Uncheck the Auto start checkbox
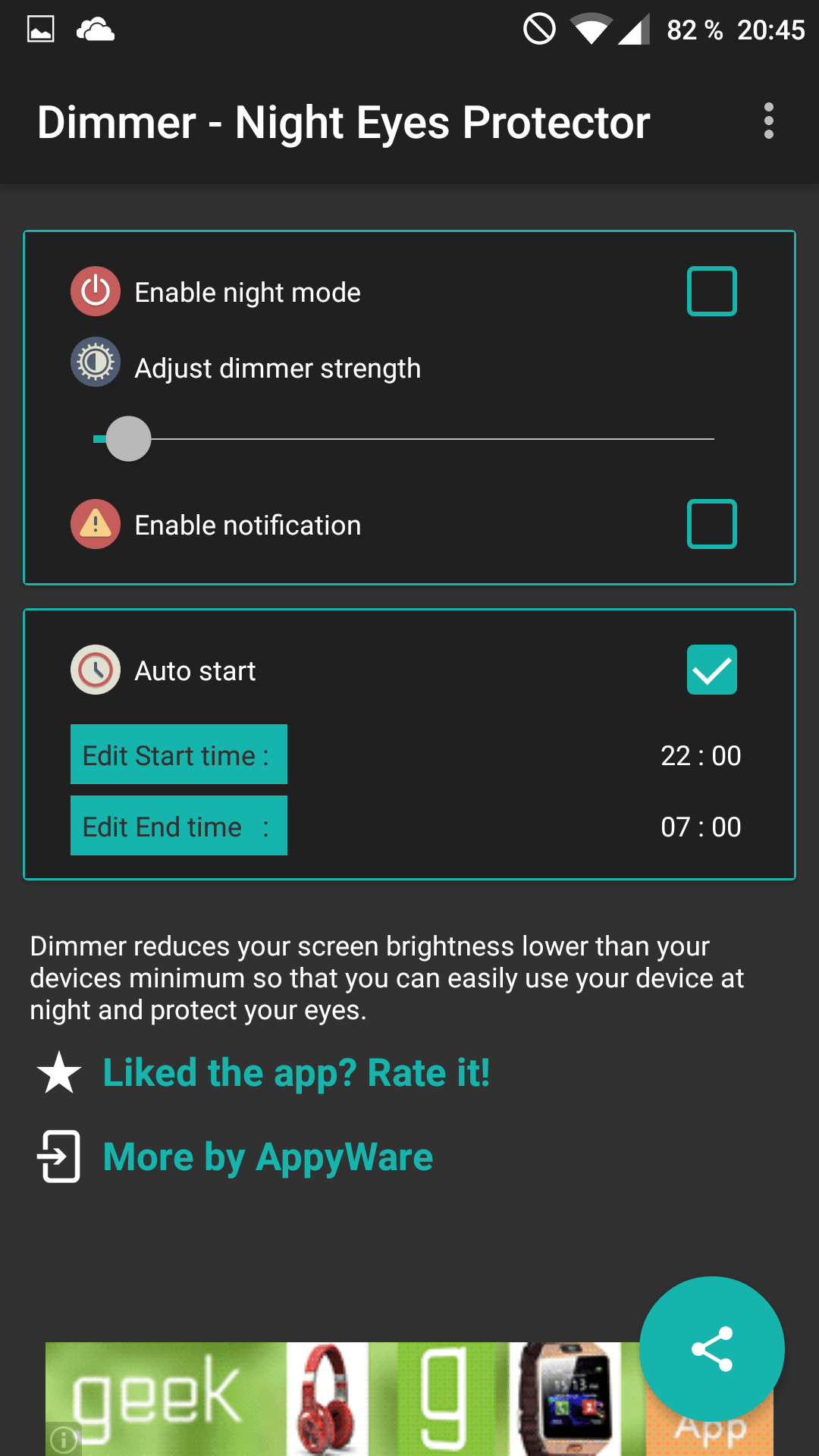The width and height of the screenshot is (819, 1456). pyautogui.click(x=711, y=670)
